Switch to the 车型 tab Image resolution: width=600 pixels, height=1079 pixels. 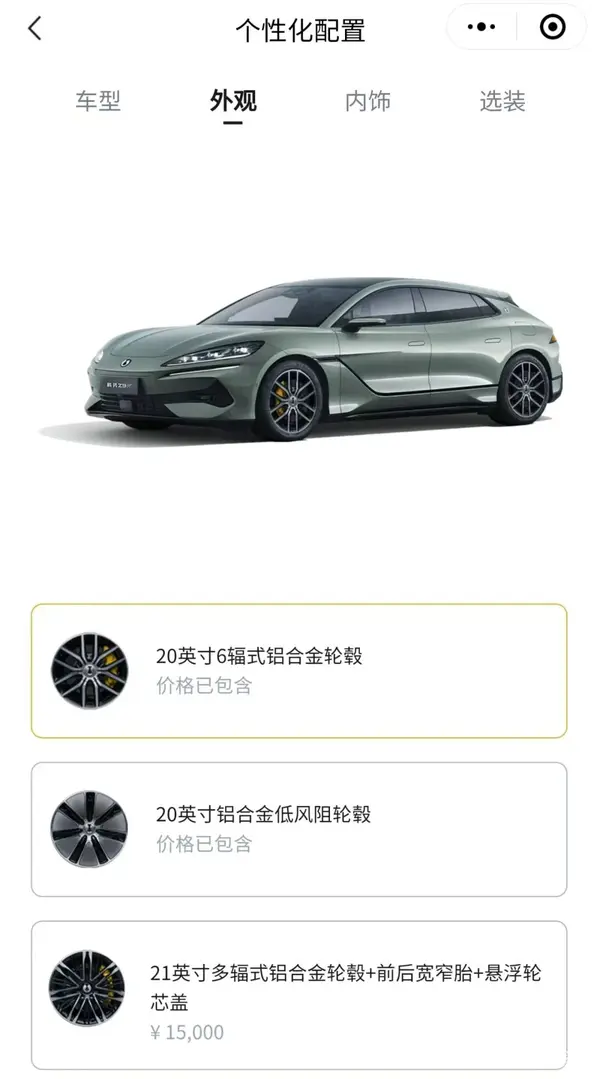click(97, 101)
